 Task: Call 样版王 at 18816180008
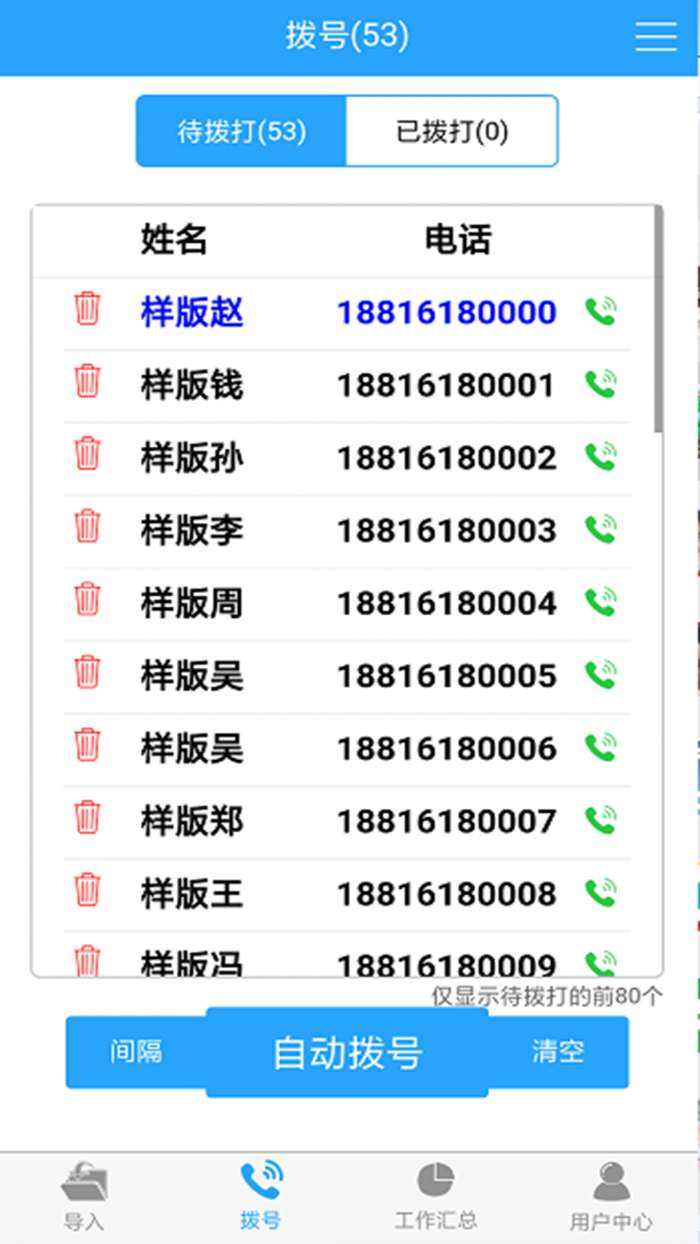coord(600,893)
